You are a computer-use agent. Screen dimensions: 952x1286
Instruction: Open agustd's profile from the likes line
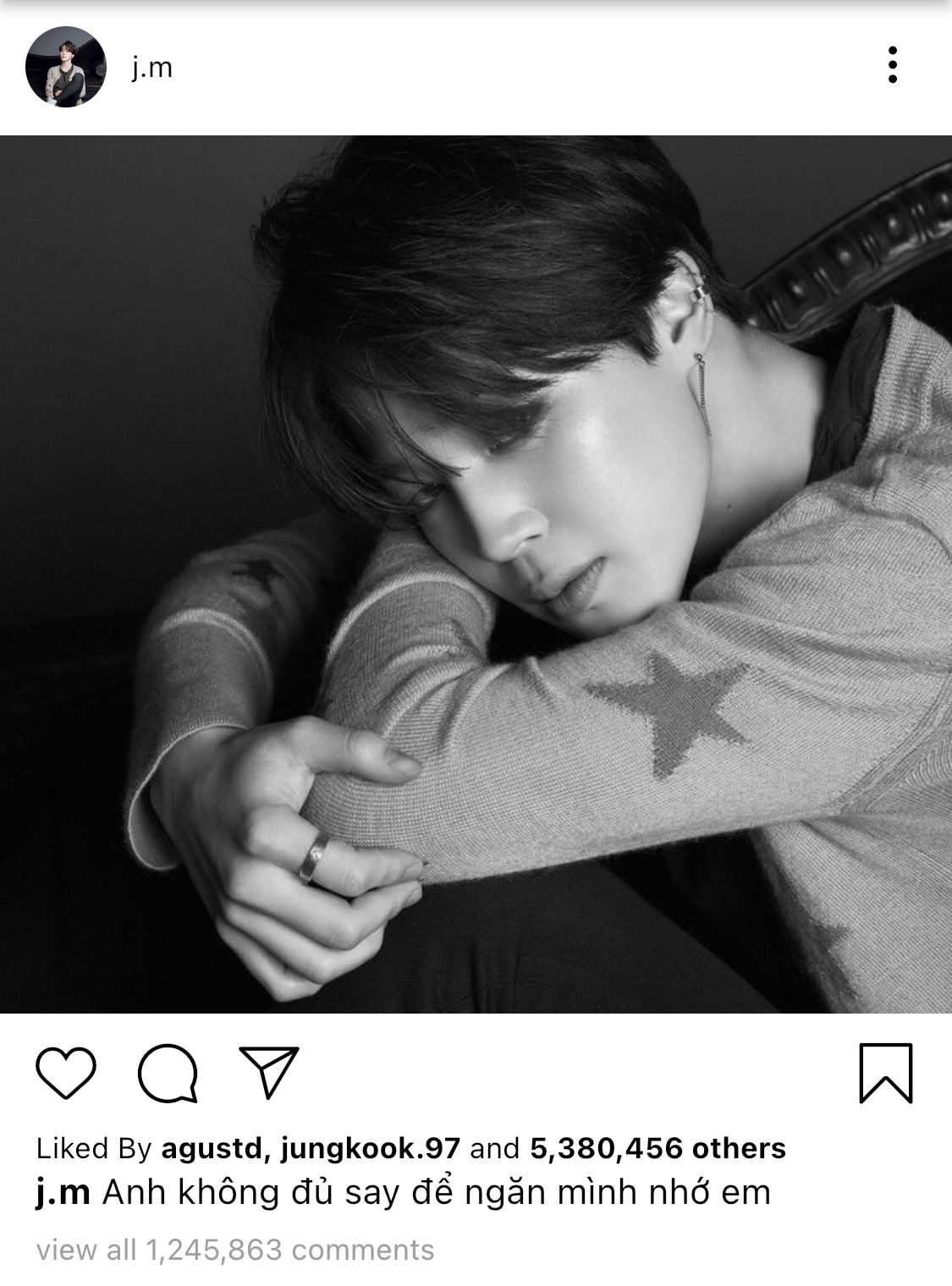[x=214, y=1148]
